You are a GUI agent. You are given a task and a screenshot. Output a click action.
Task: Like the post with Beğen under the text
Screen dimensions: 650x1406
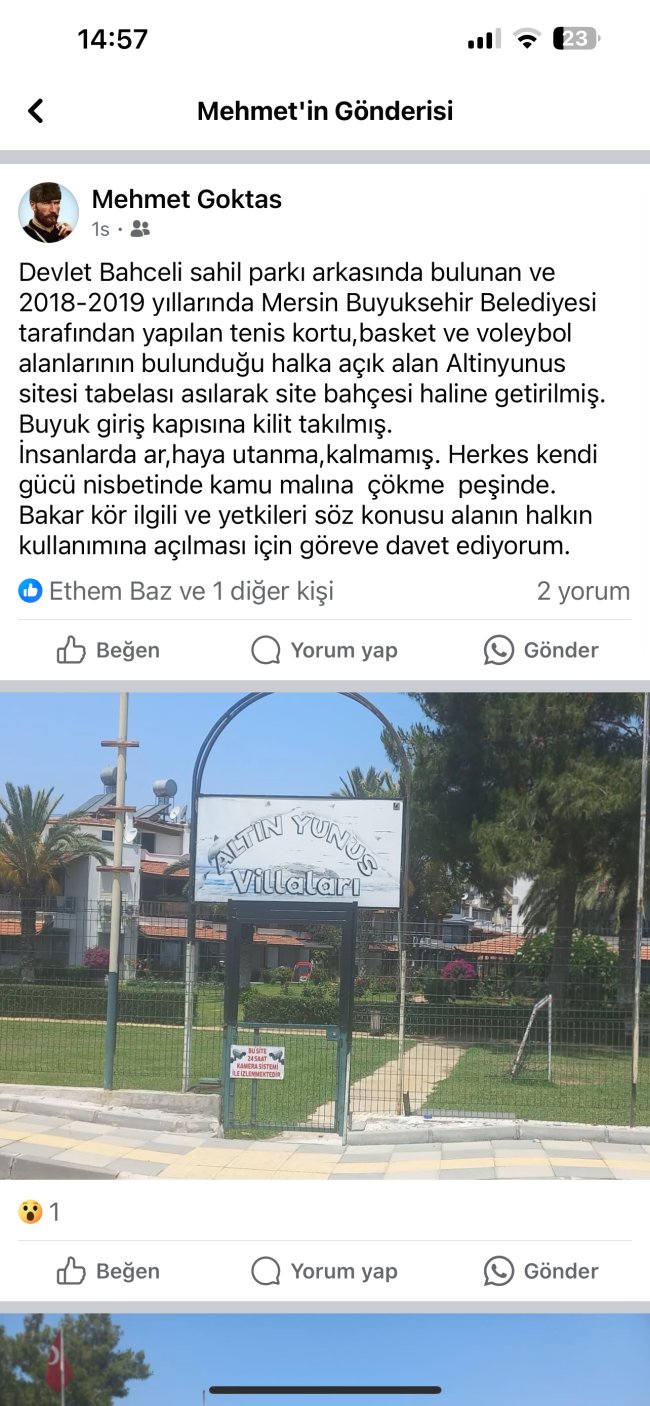click(108, 650)
